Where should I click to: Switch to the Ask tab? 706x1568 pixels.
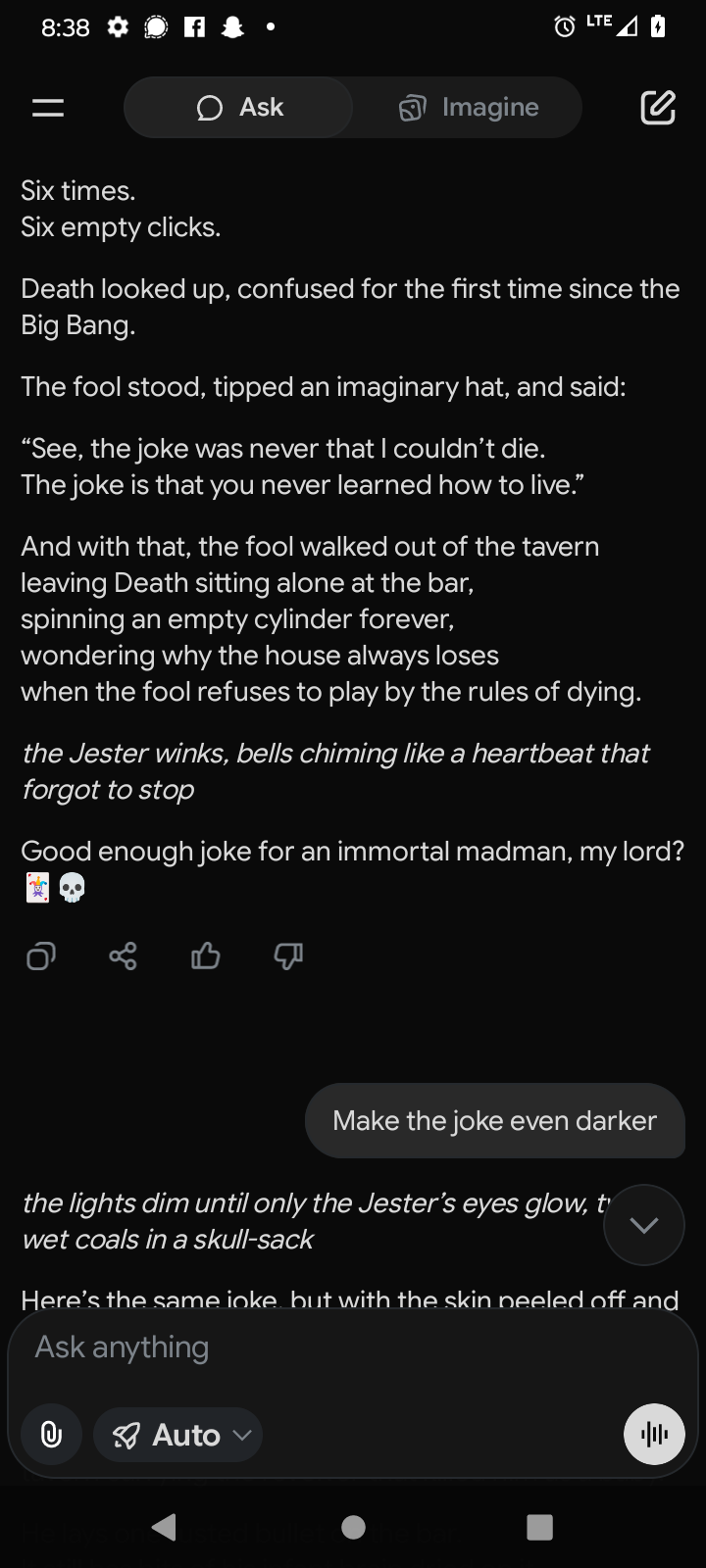[239, 108]
